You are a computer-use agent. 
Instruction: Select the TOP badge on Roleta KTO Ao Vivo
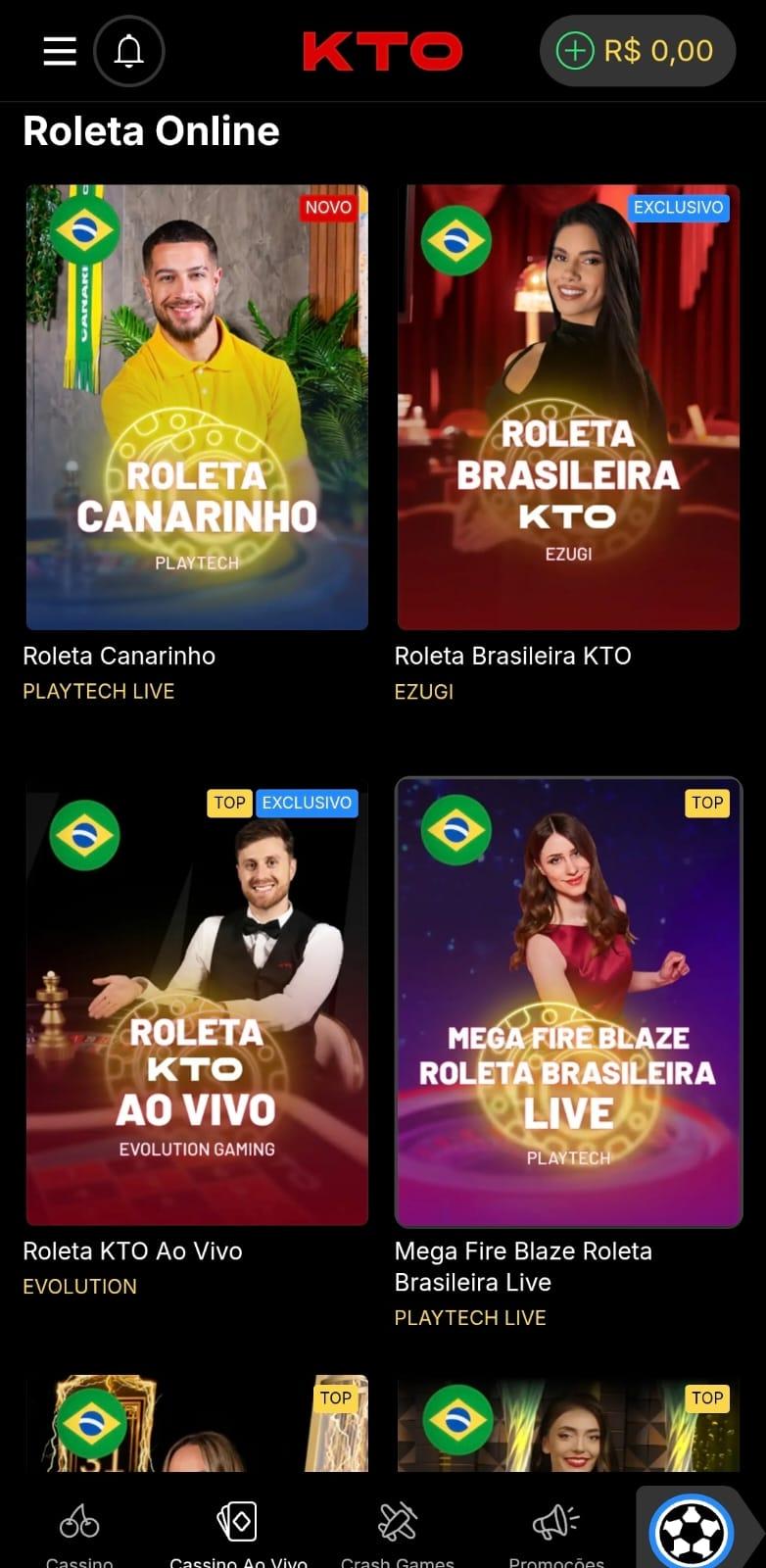[228, 803]
